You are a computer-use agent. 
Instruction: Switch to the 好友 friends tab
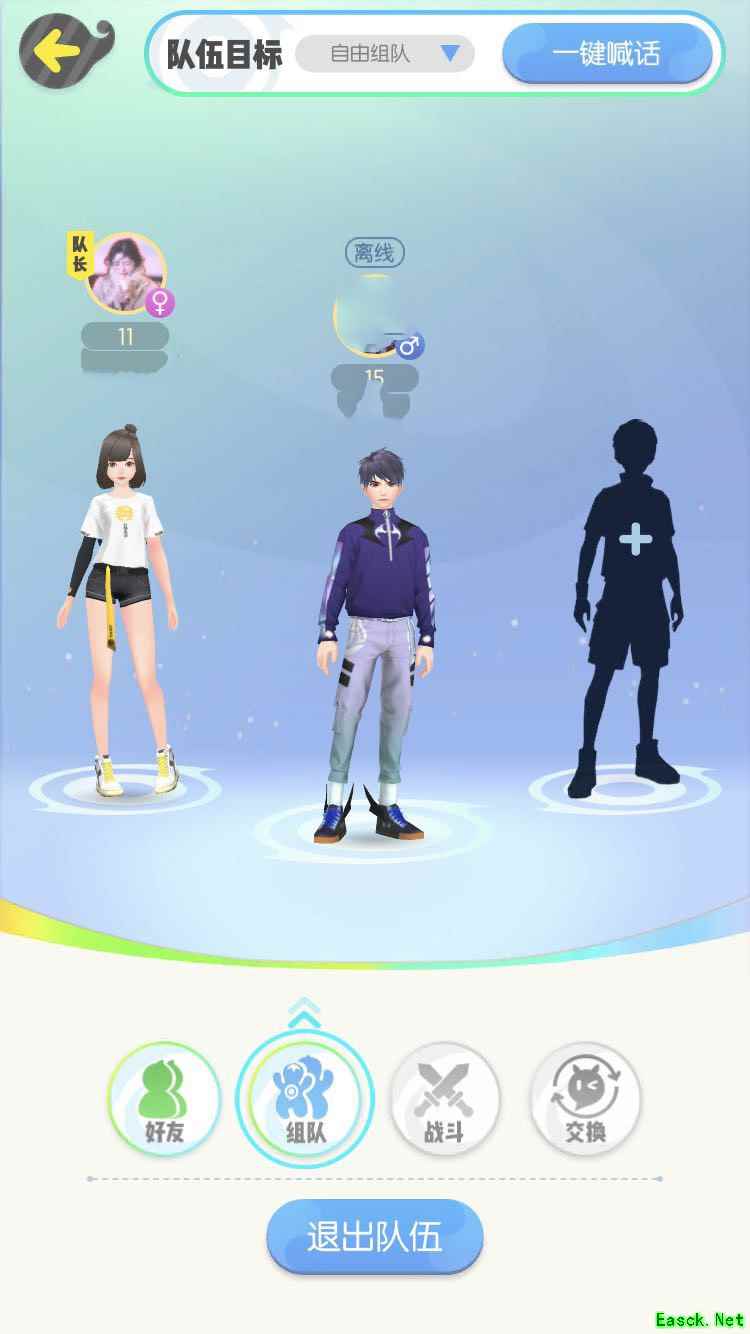(x=164, y=1098)
